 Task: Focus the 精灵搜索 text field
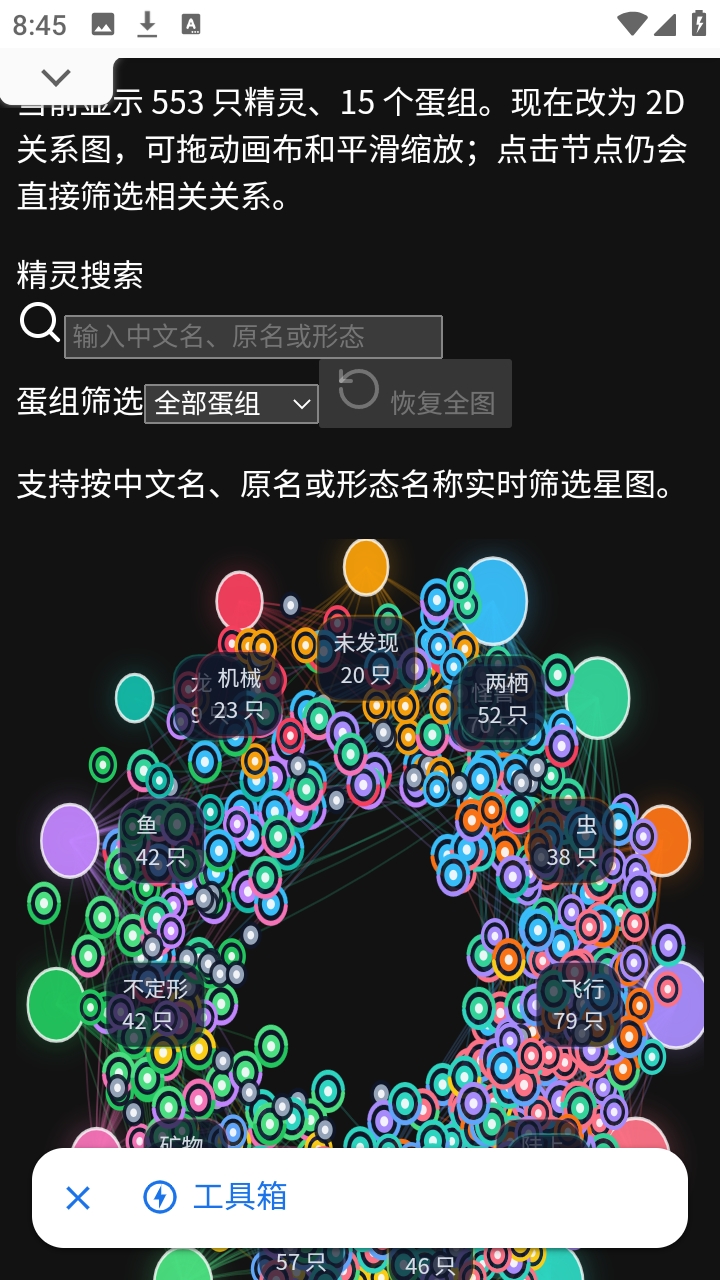tap(253, 337)
